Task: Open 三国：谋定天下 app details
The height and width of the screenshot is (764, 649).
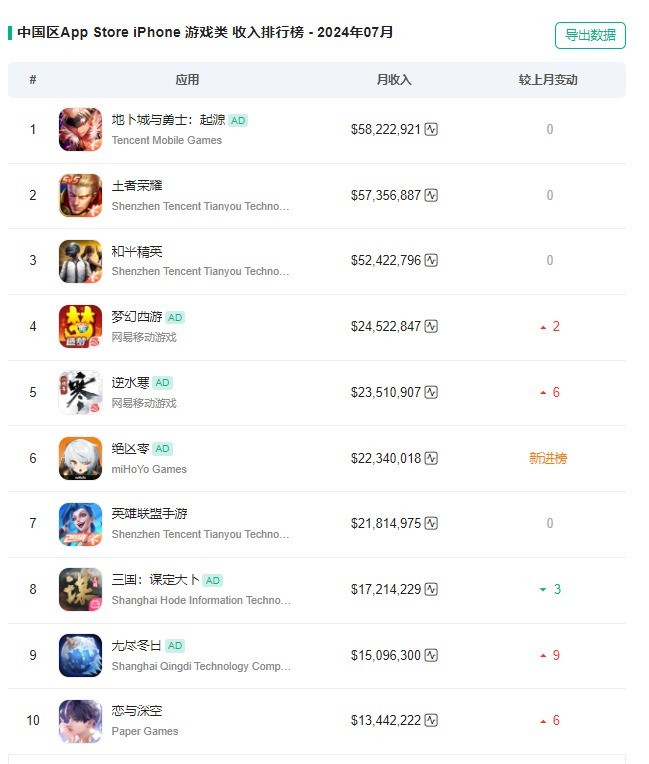Action: 156,580
